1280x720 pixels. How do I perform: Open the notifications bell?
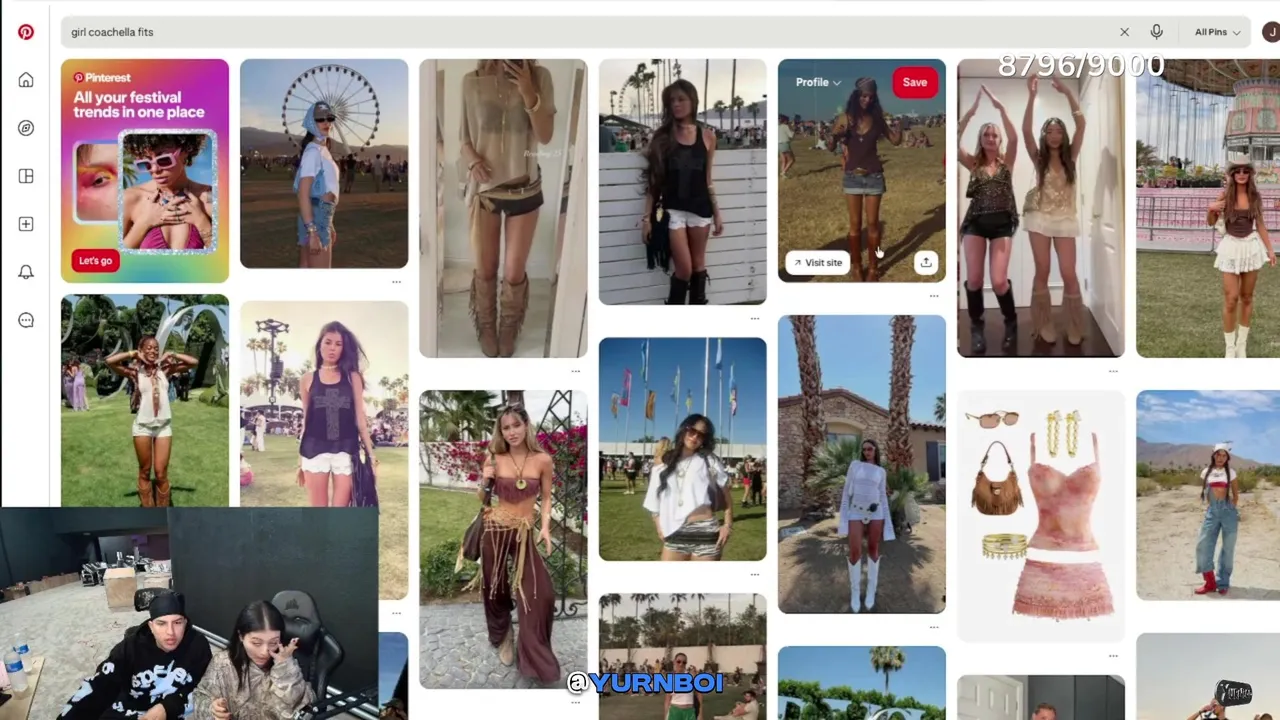point(26,272)
